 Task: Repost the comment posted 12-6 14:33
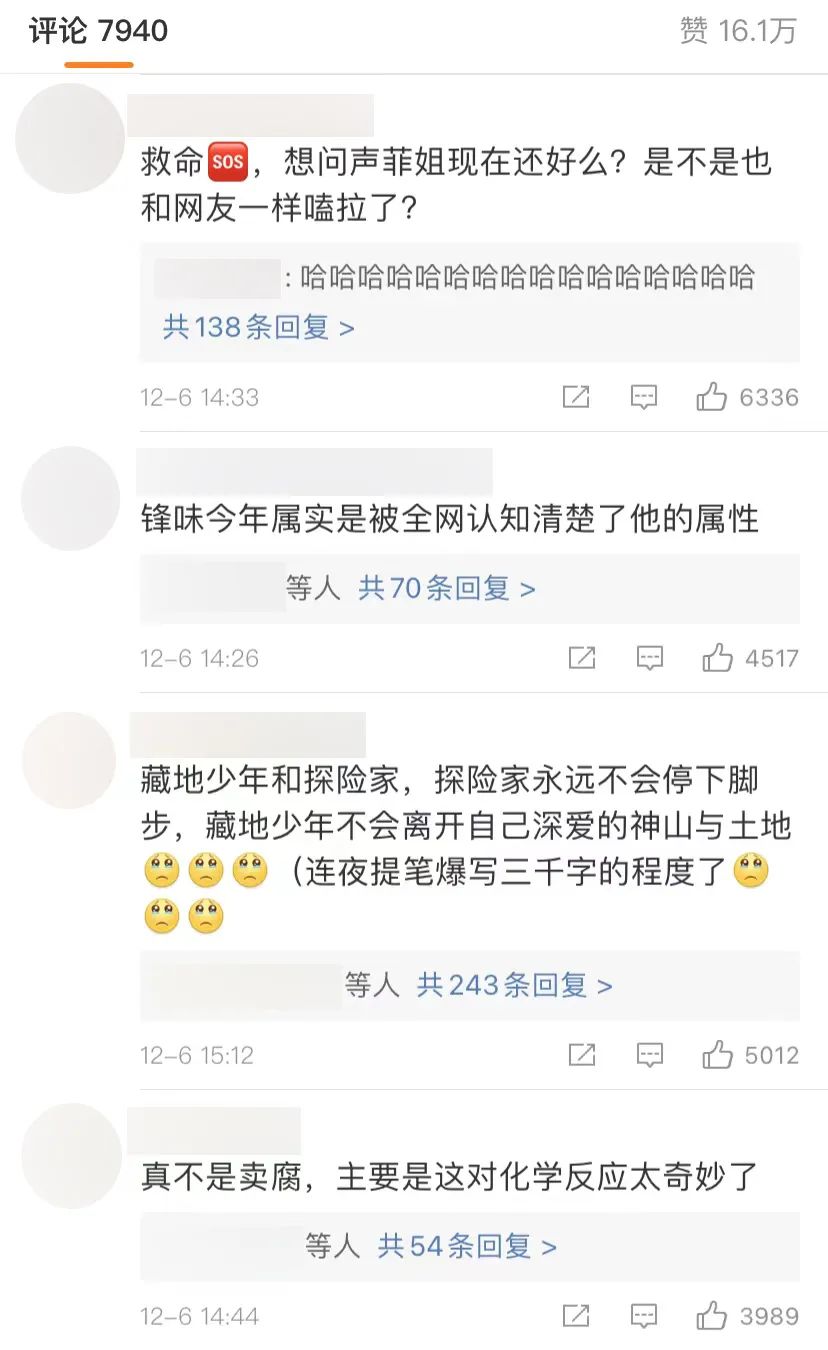tap(576, 397)
